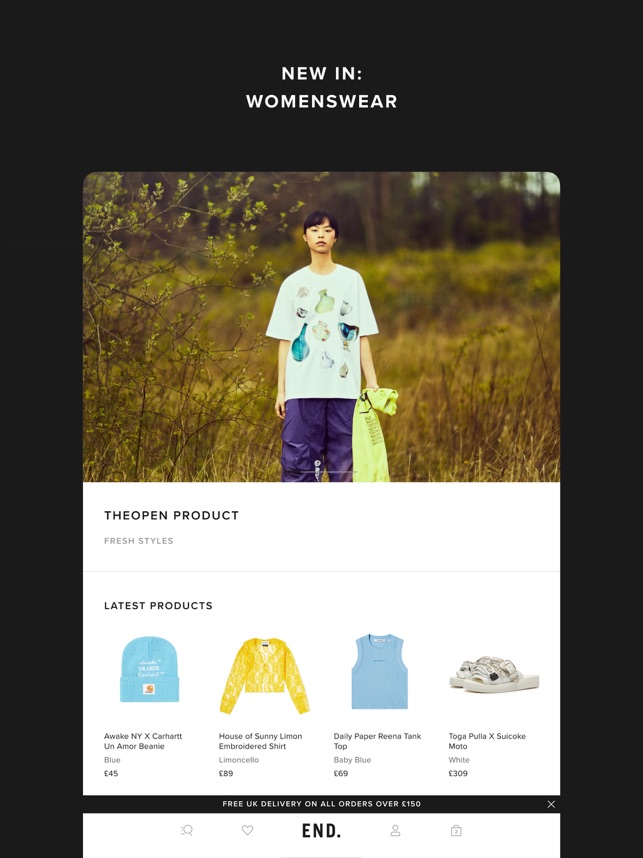
Task: Dismiss the free UK delivery banner
Action: (551, 804)
